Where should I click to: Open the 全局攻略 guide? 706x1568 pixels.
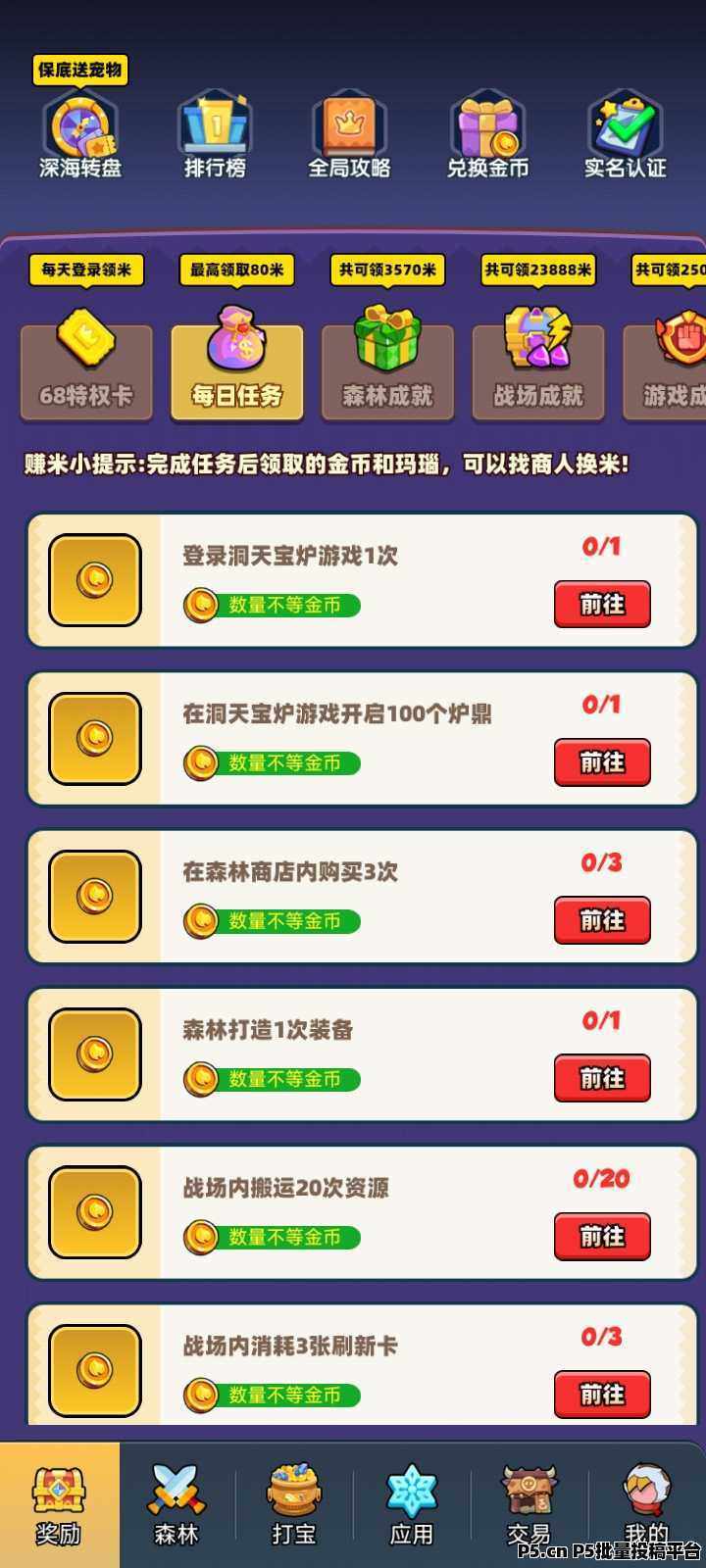click(349, 134)
